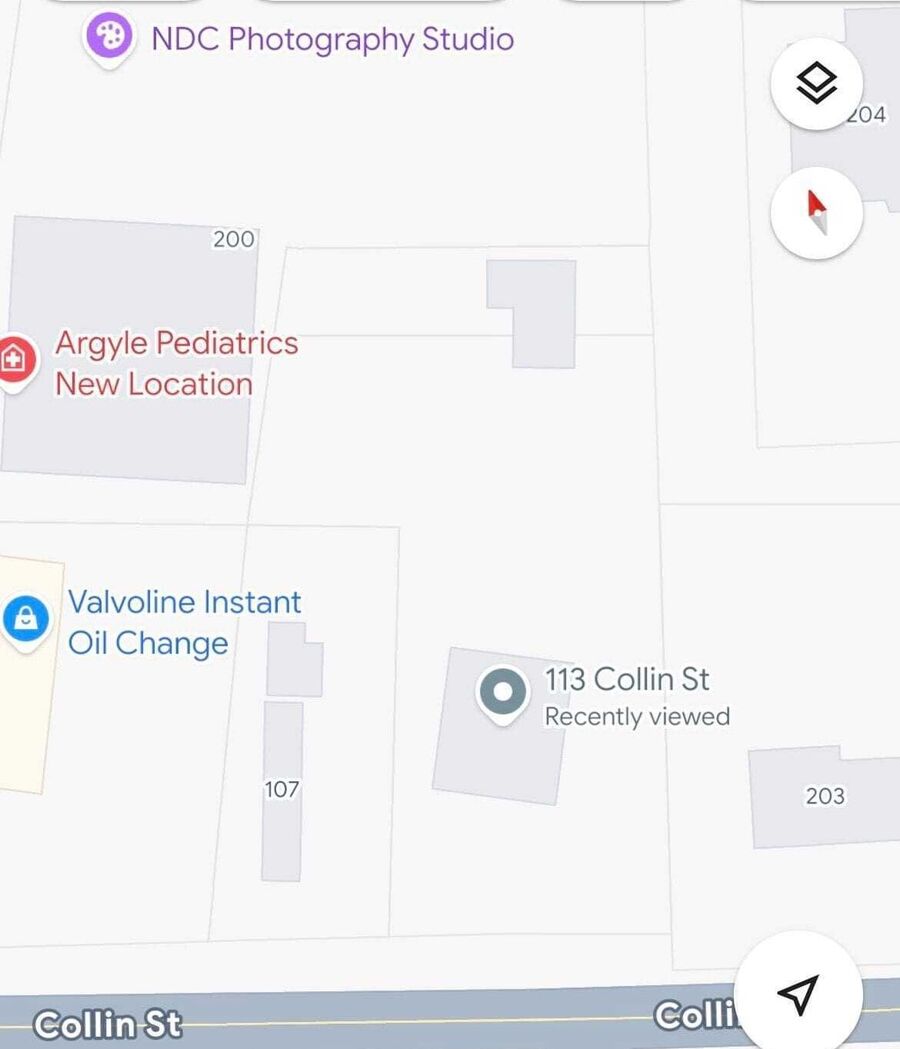Select Argyle Pediatrics New Location marker
Image resolution: width=900 pixels, height=1049 pixels.
pos(14,358)
